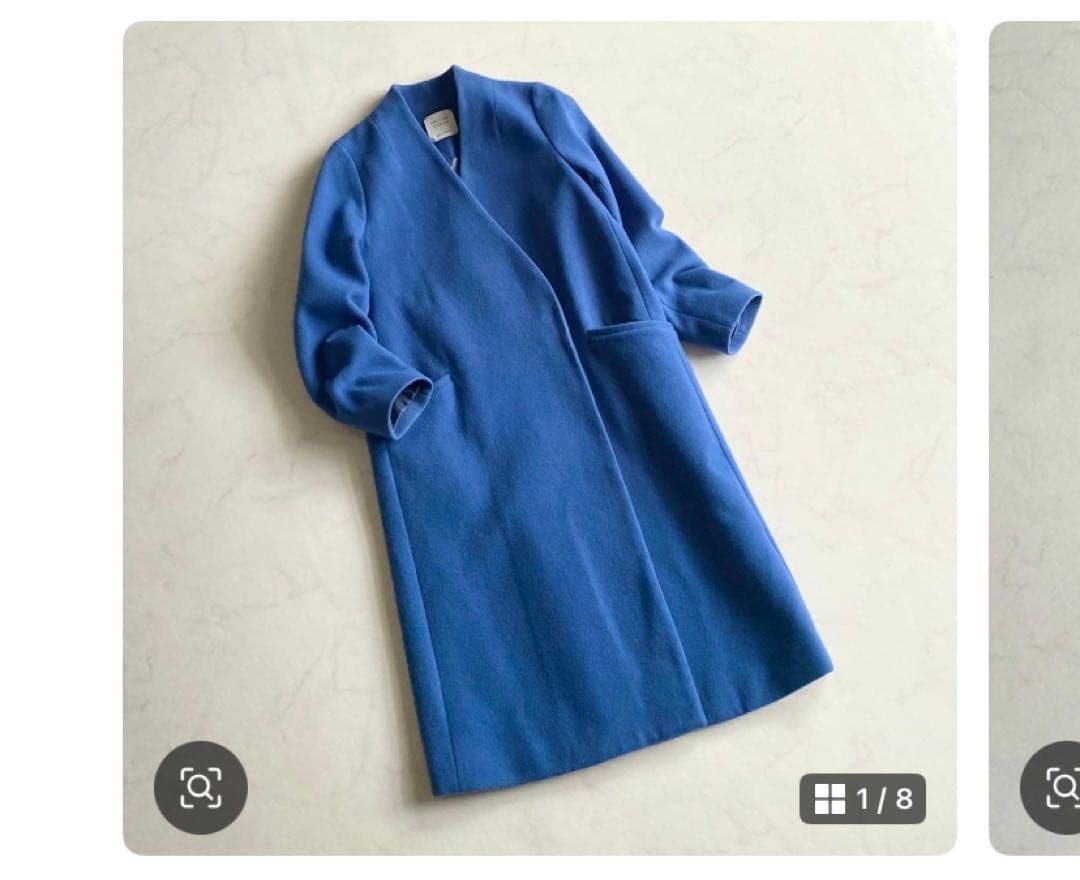The width and height of the screenshot is (1080, 880).
Task: Open the next product photo
Action: click(x=1035, y=400)
